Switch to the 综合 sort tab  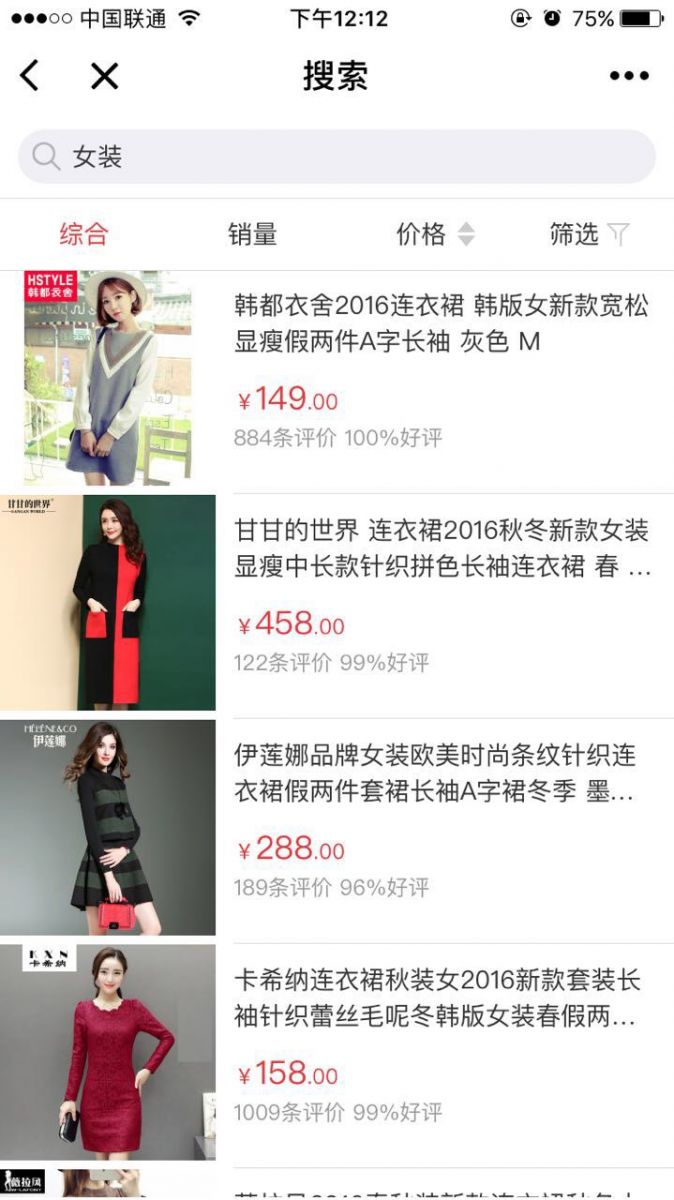pyautogui.click(x=84, y=235)
